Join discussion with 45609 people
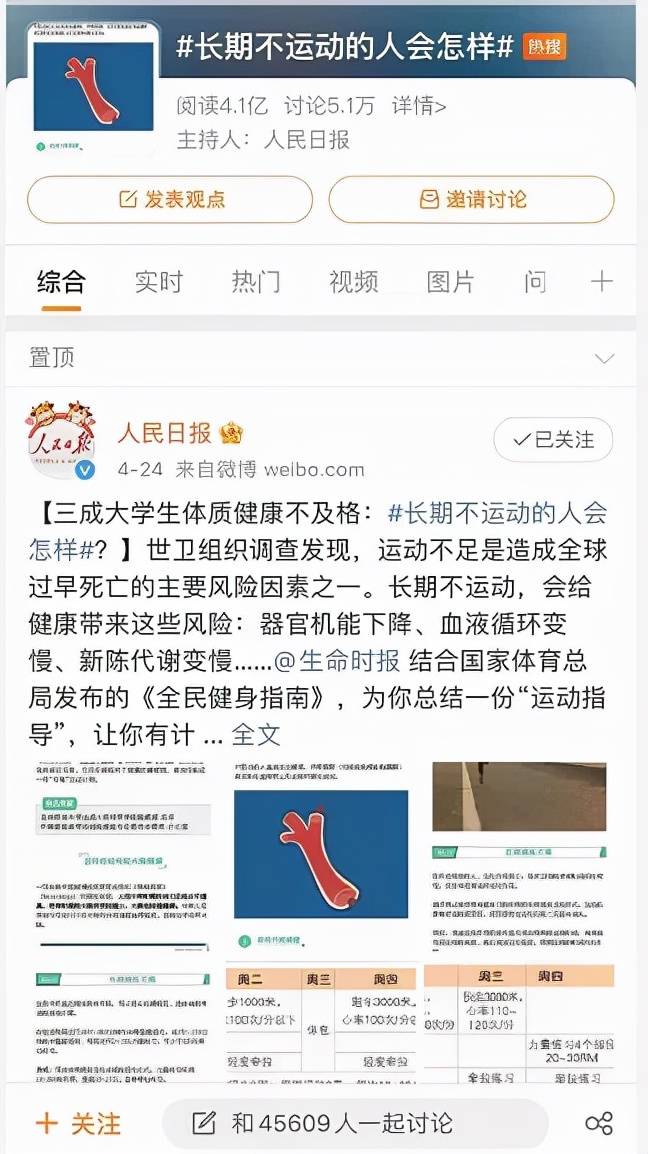Screen dimensions: 648x1154 pyautogui.click(x=355, y=1123)
